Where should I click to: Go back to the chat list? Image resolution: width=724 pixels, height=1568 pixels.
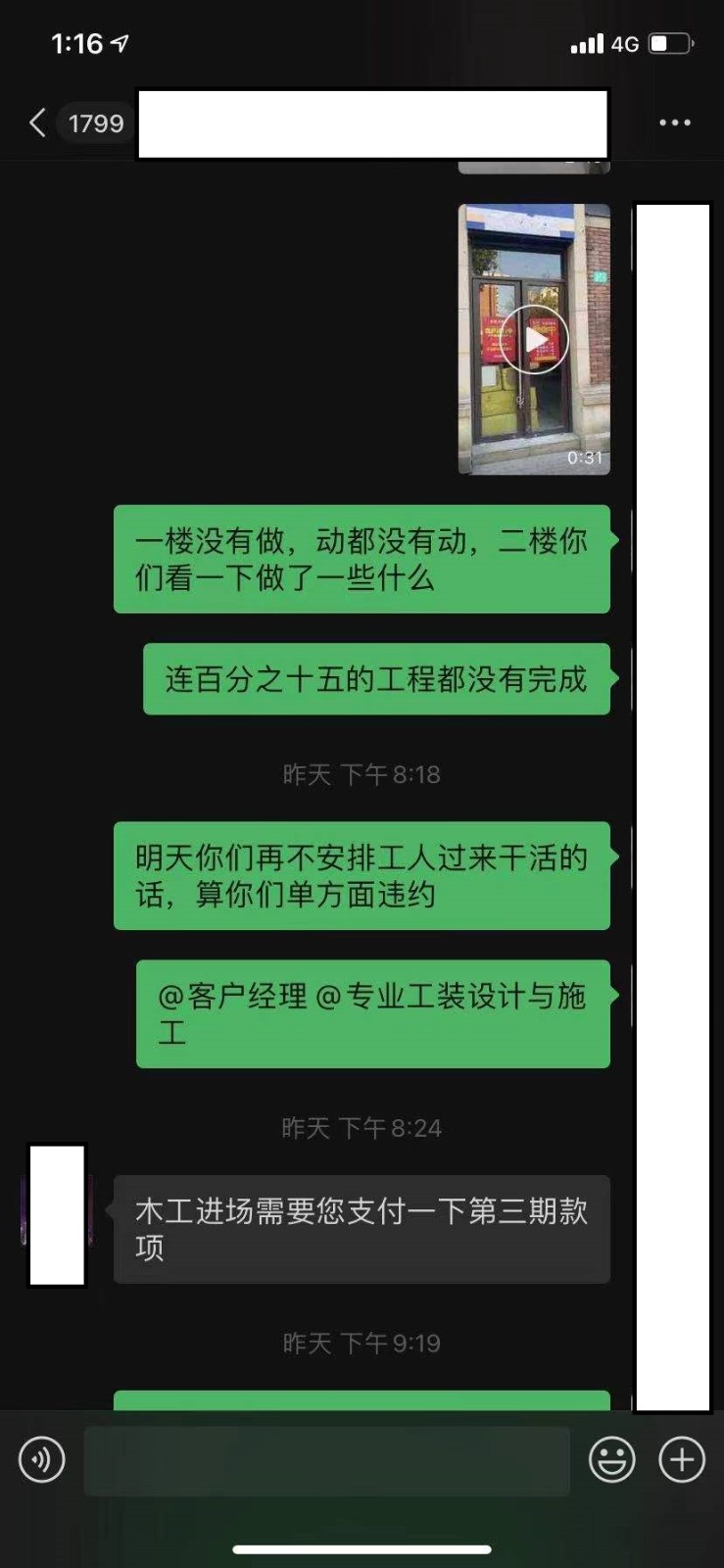39,123
